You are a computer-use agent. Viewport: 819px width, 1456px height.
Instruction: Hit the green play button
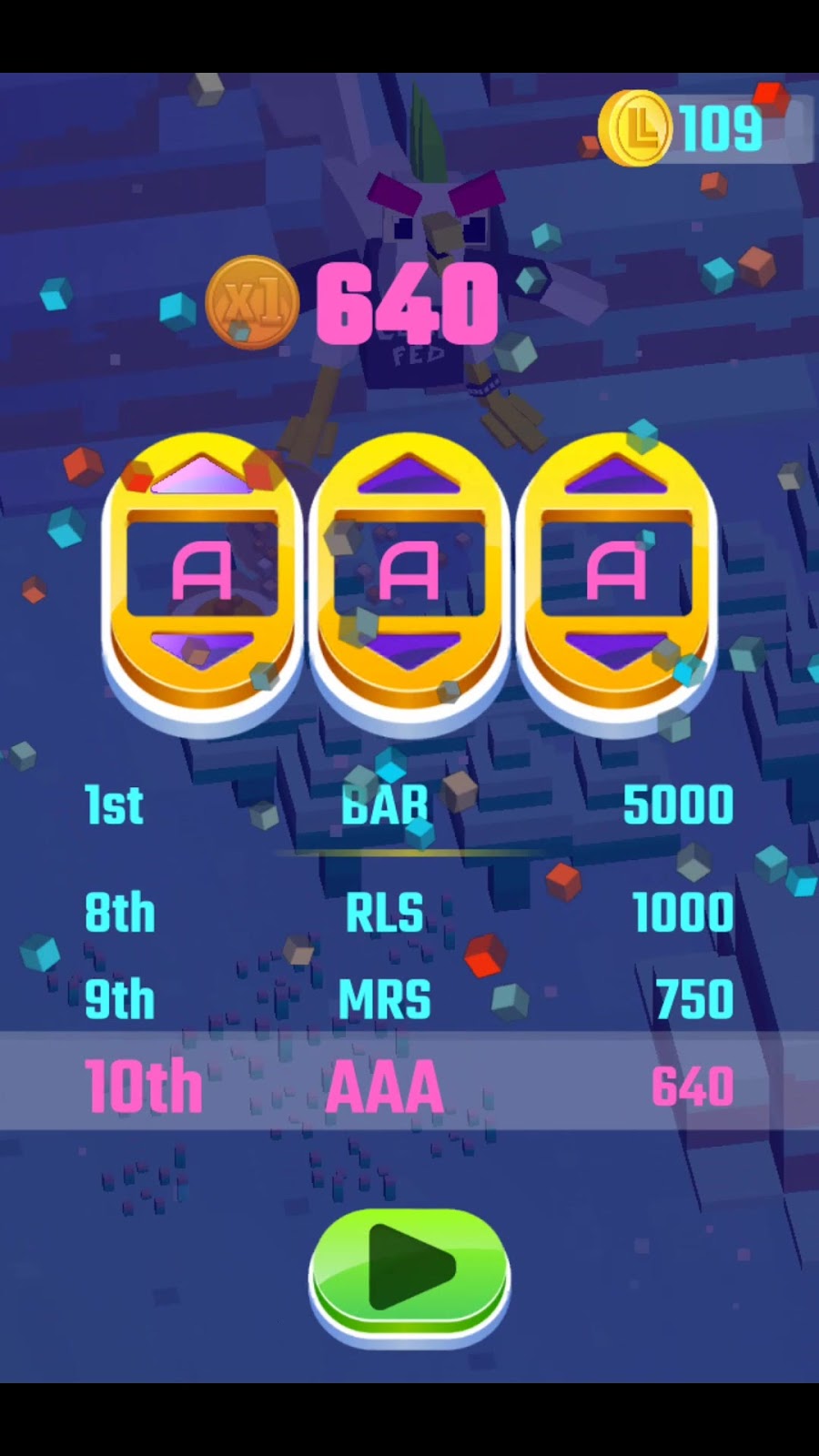tap(409, 1268)
